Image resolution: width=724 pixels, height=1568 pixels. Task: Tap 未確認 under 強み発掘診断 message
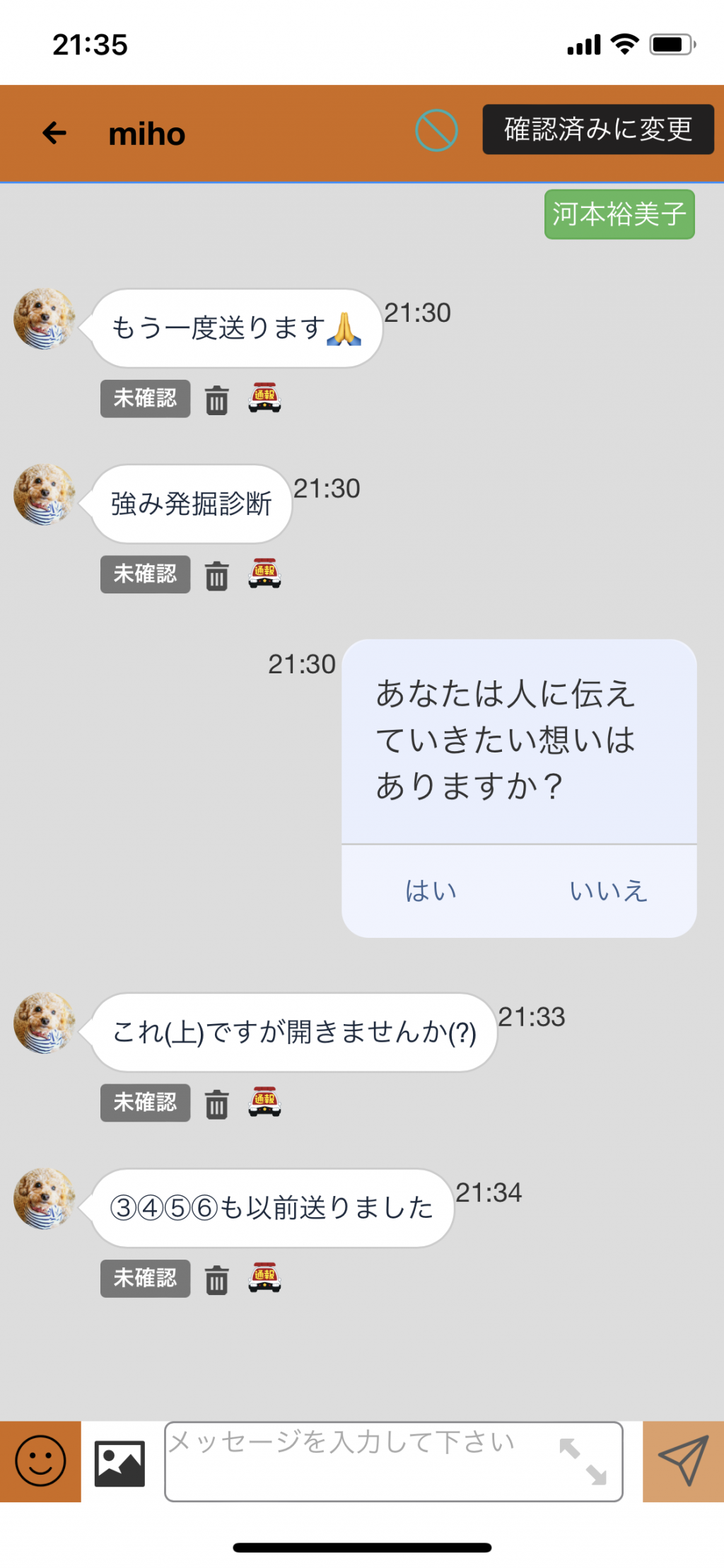145,574
